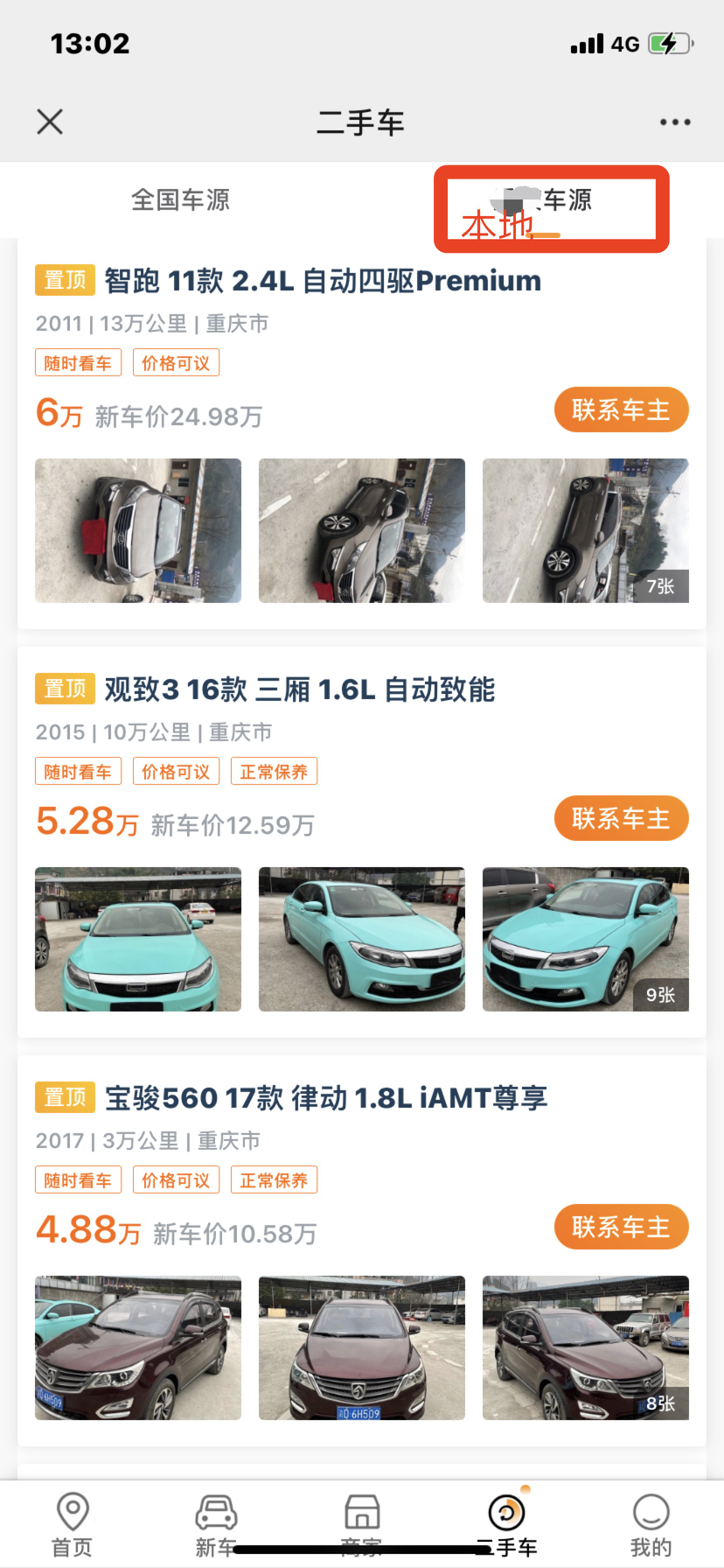The height and width of the screenshot is (1568, 724).
Task: Open the 8张 photo gallery of 宝骏560
Action: [x=585, y=1347]
